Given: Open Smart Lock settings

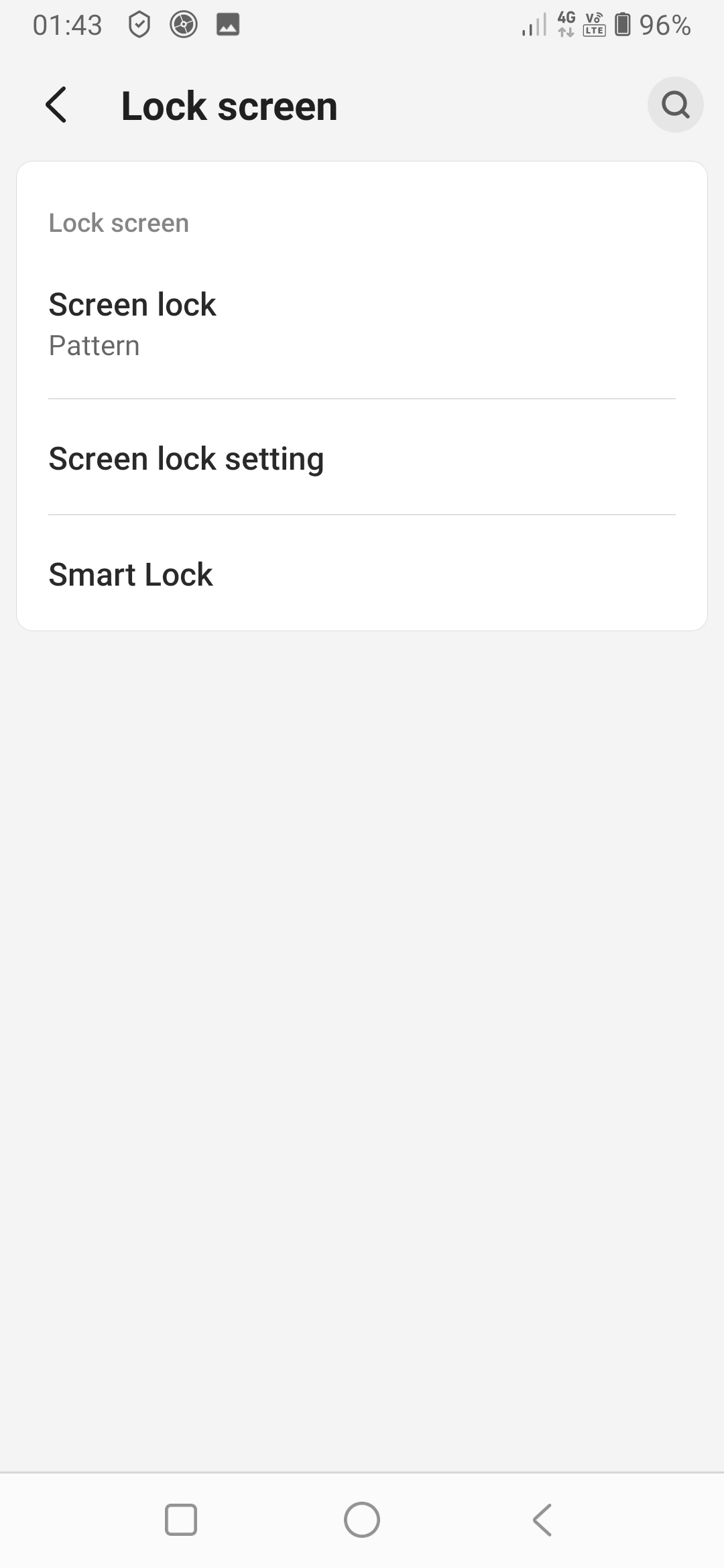Looking at the screenshot, I should click(362, 574).
